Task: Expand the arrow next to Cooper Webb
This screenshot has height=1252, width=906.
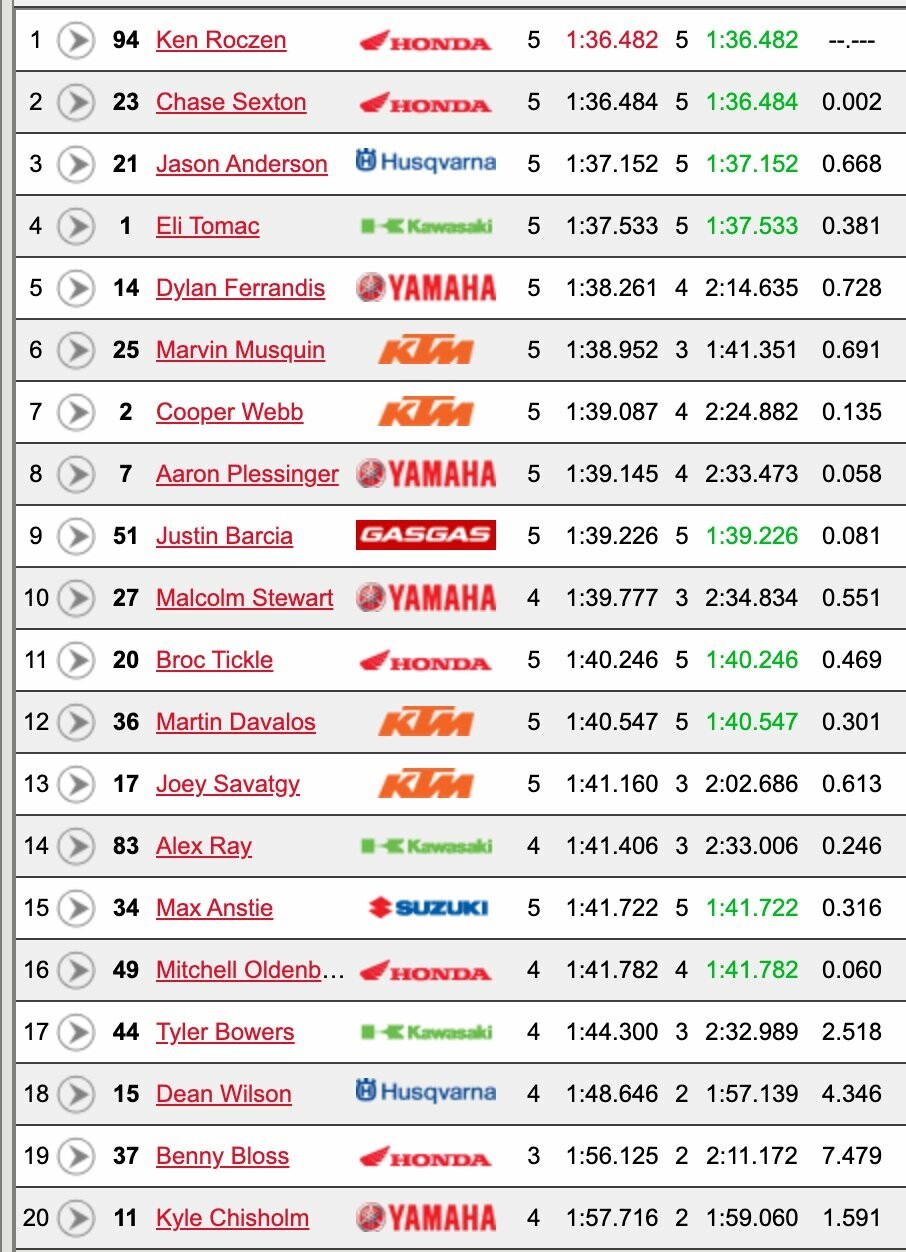Action: click(x=76, y=413)
